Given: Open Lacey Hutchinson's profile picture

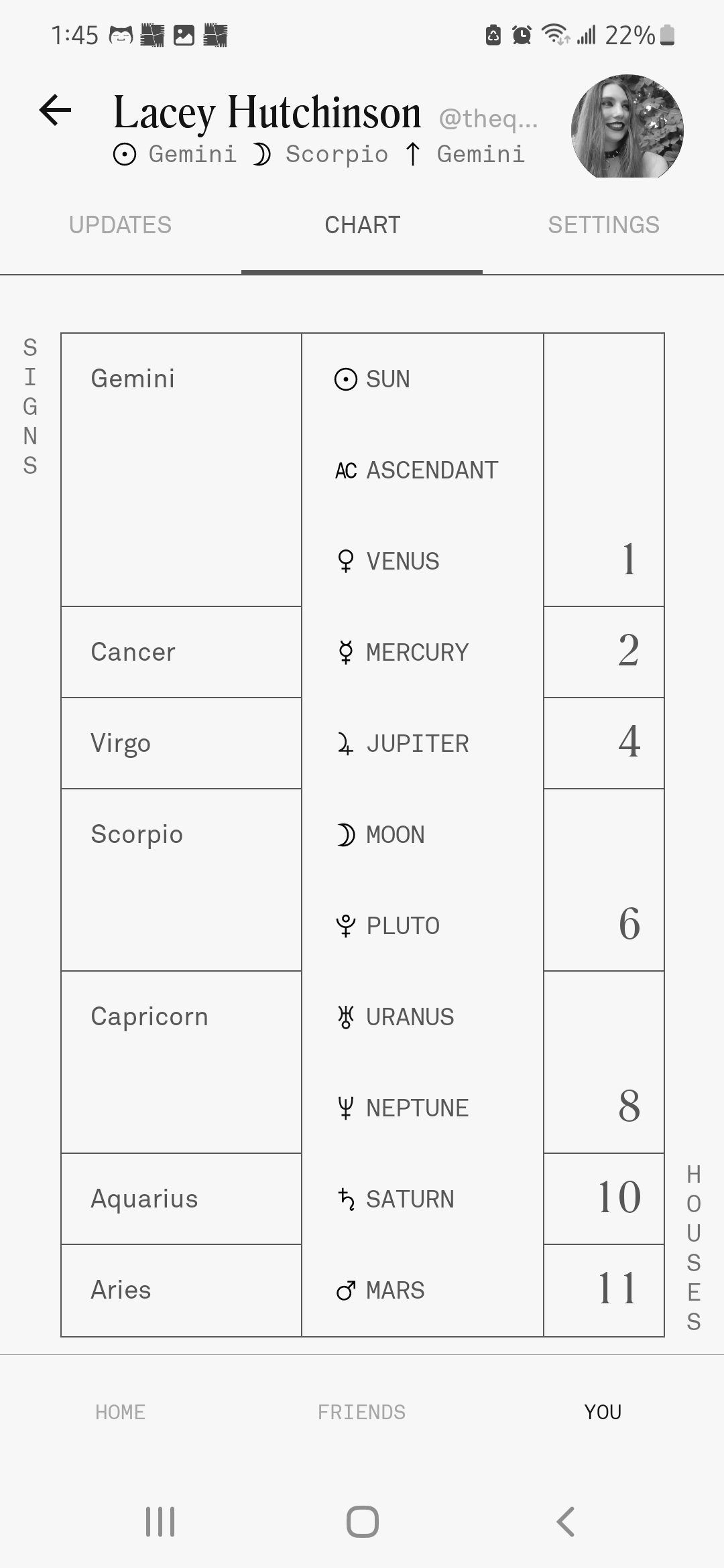Looking at the screenshot, I should (x=627, y=127).
